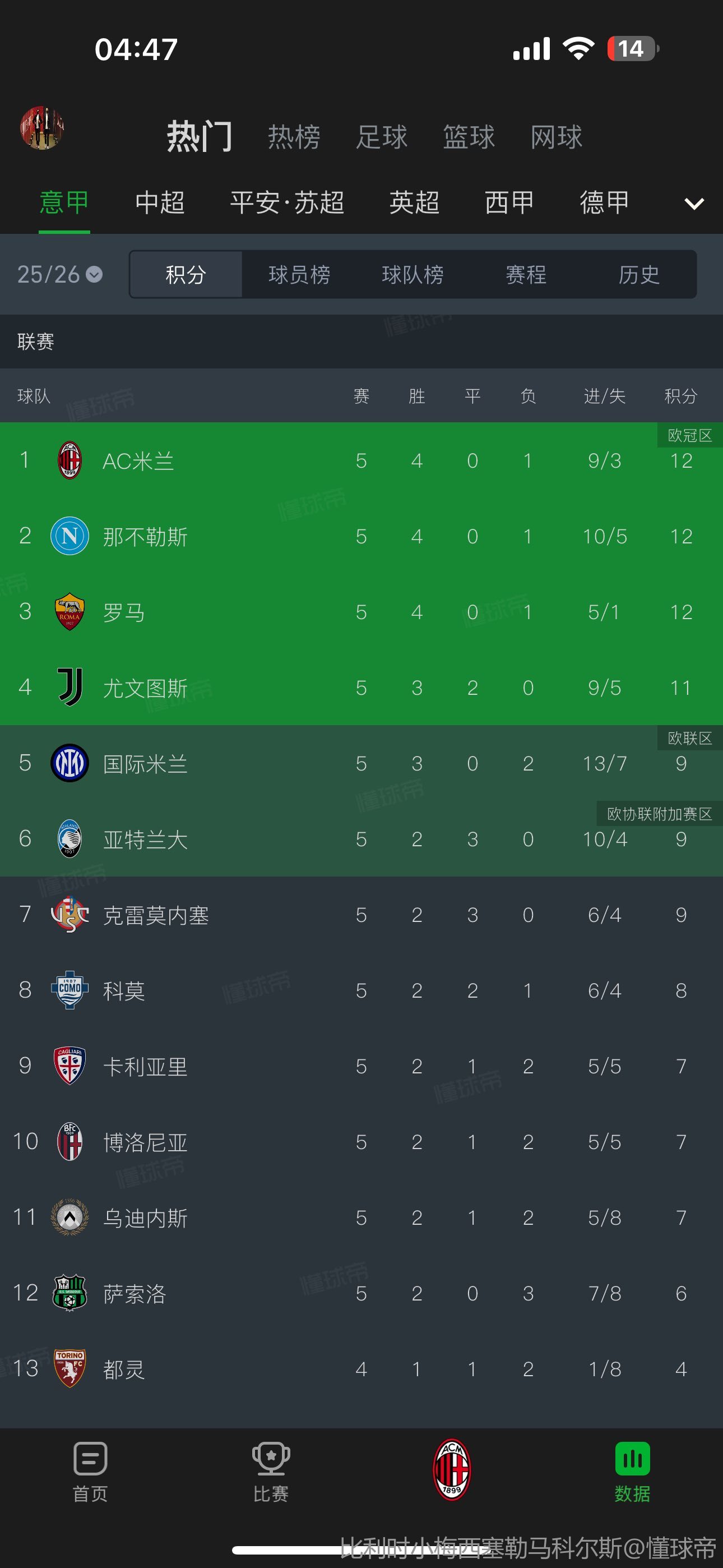Select the 中超 league tab
723x1568 pixels.
coord(160,202)
